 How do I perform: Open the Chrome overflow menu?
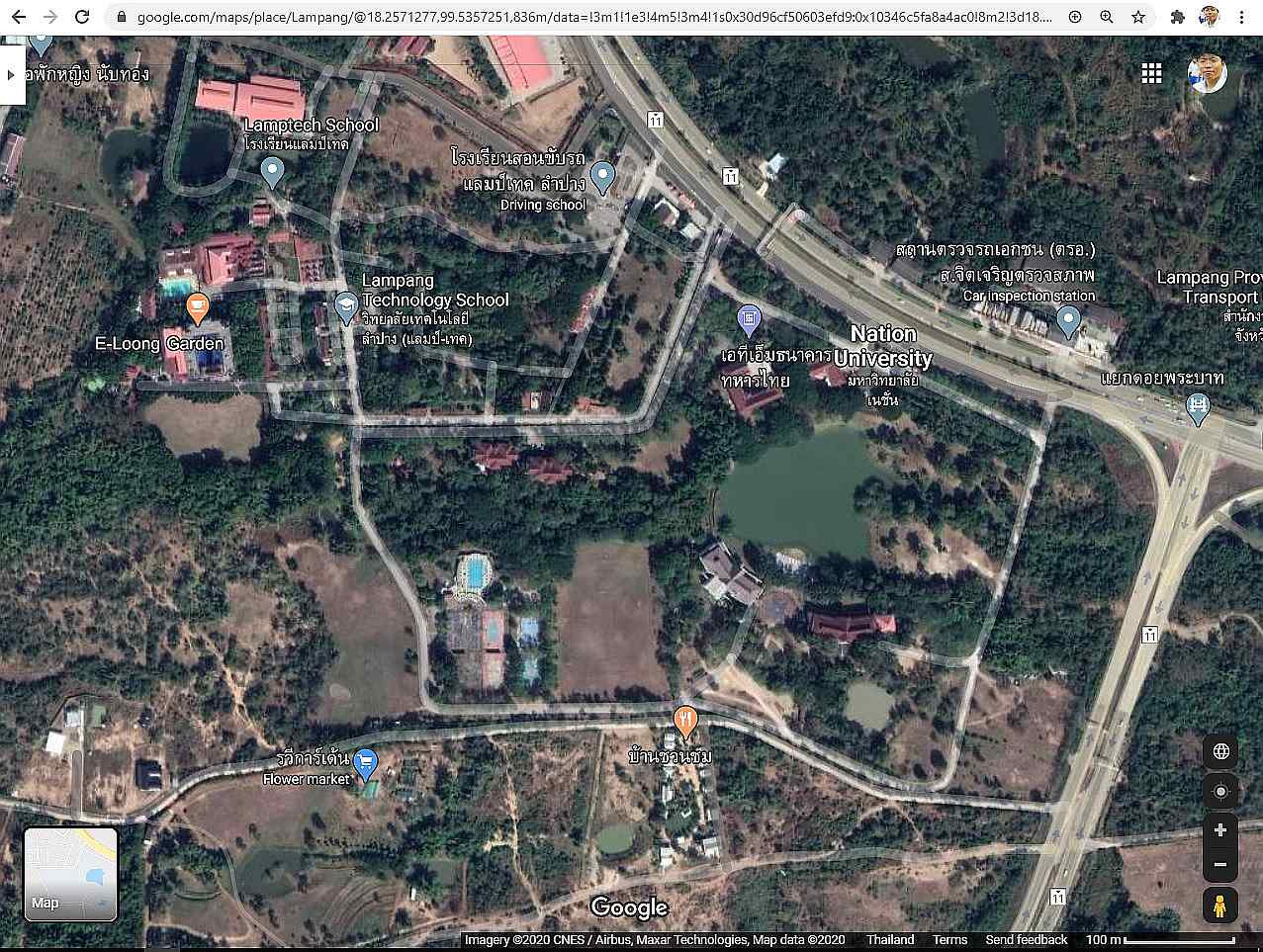(1241, 17)
